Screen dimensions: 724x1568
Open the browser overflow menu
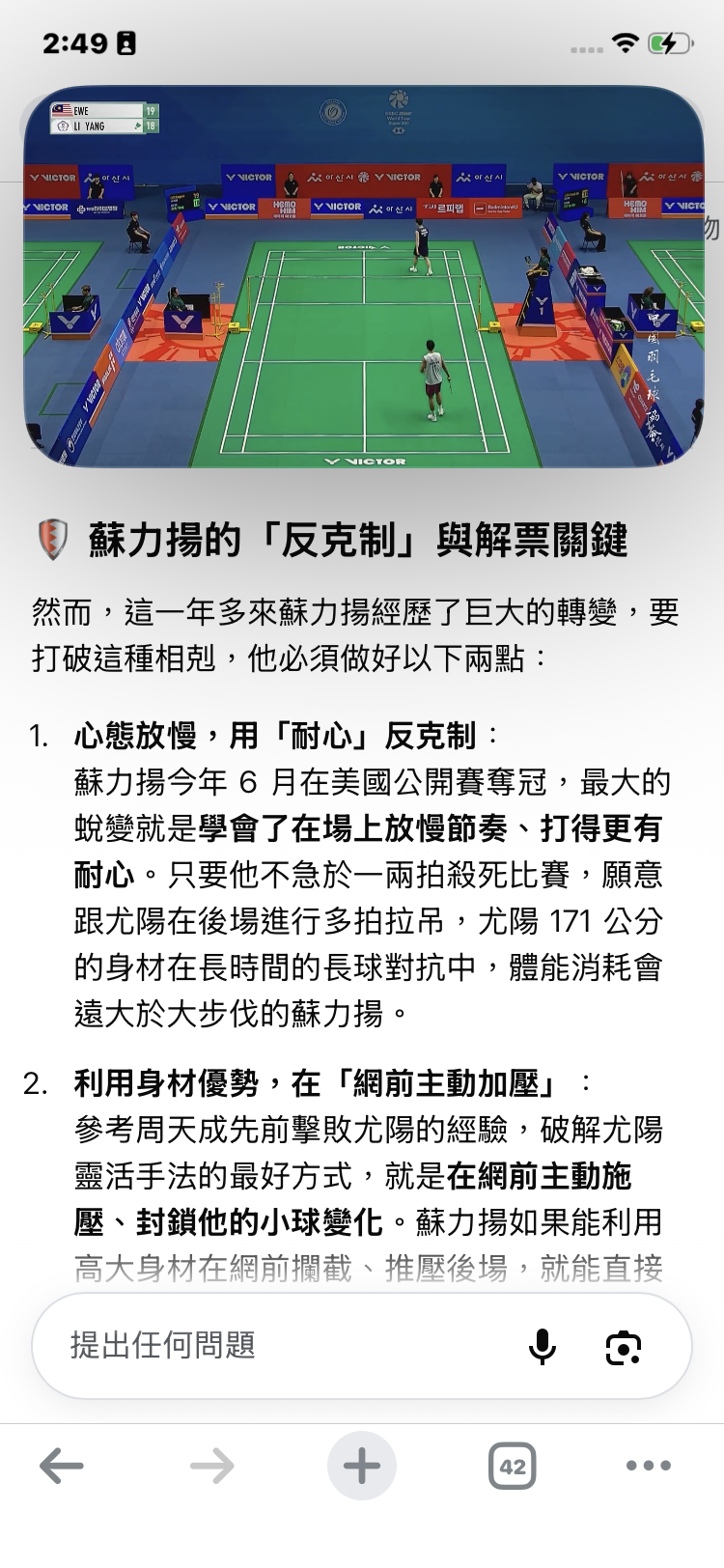coord(649,1466)
